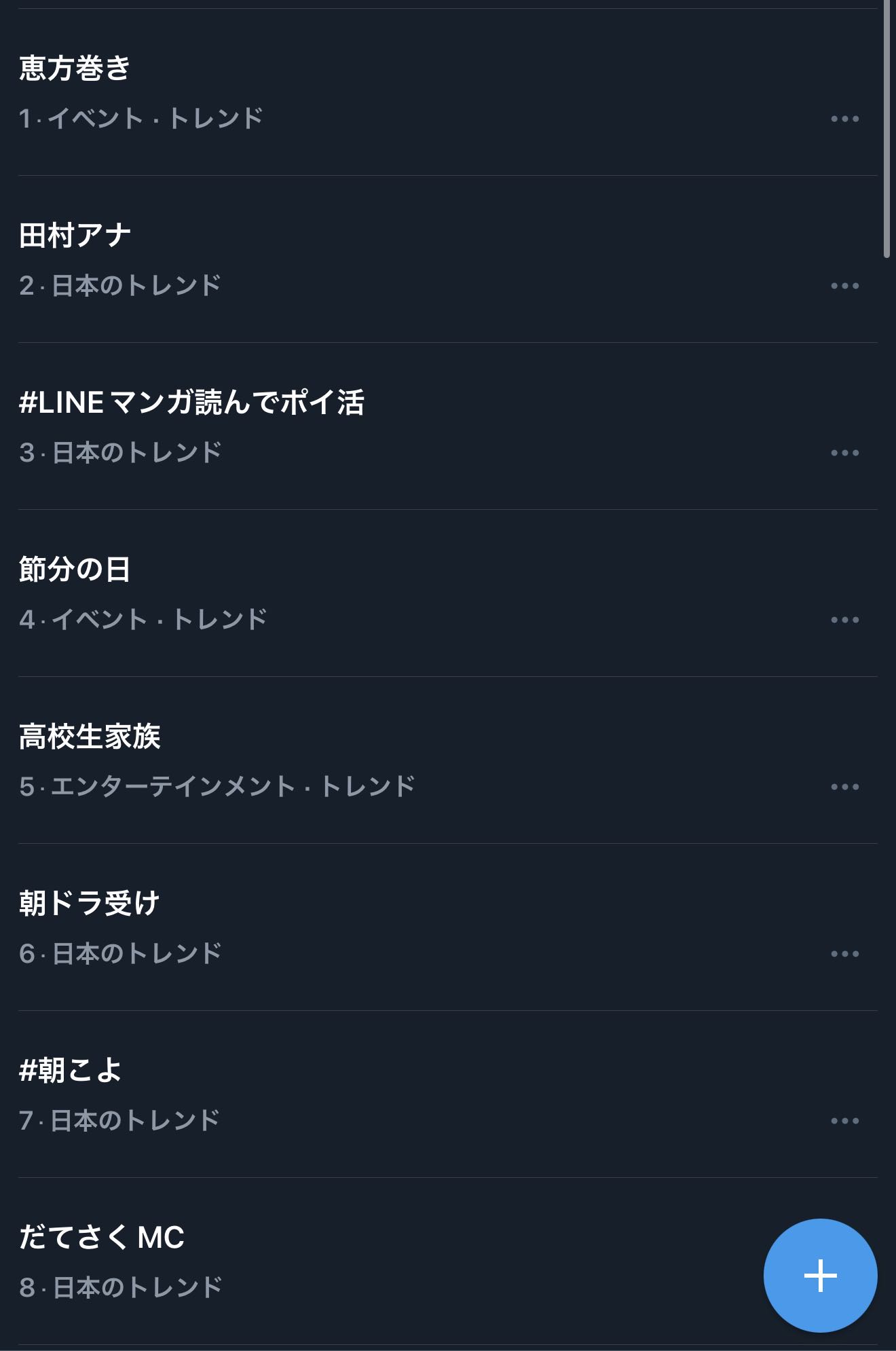The width and height of the screenshot is (896, 1351).
Task: Open the trend 恵方巻き
Action: pos(75,69)
